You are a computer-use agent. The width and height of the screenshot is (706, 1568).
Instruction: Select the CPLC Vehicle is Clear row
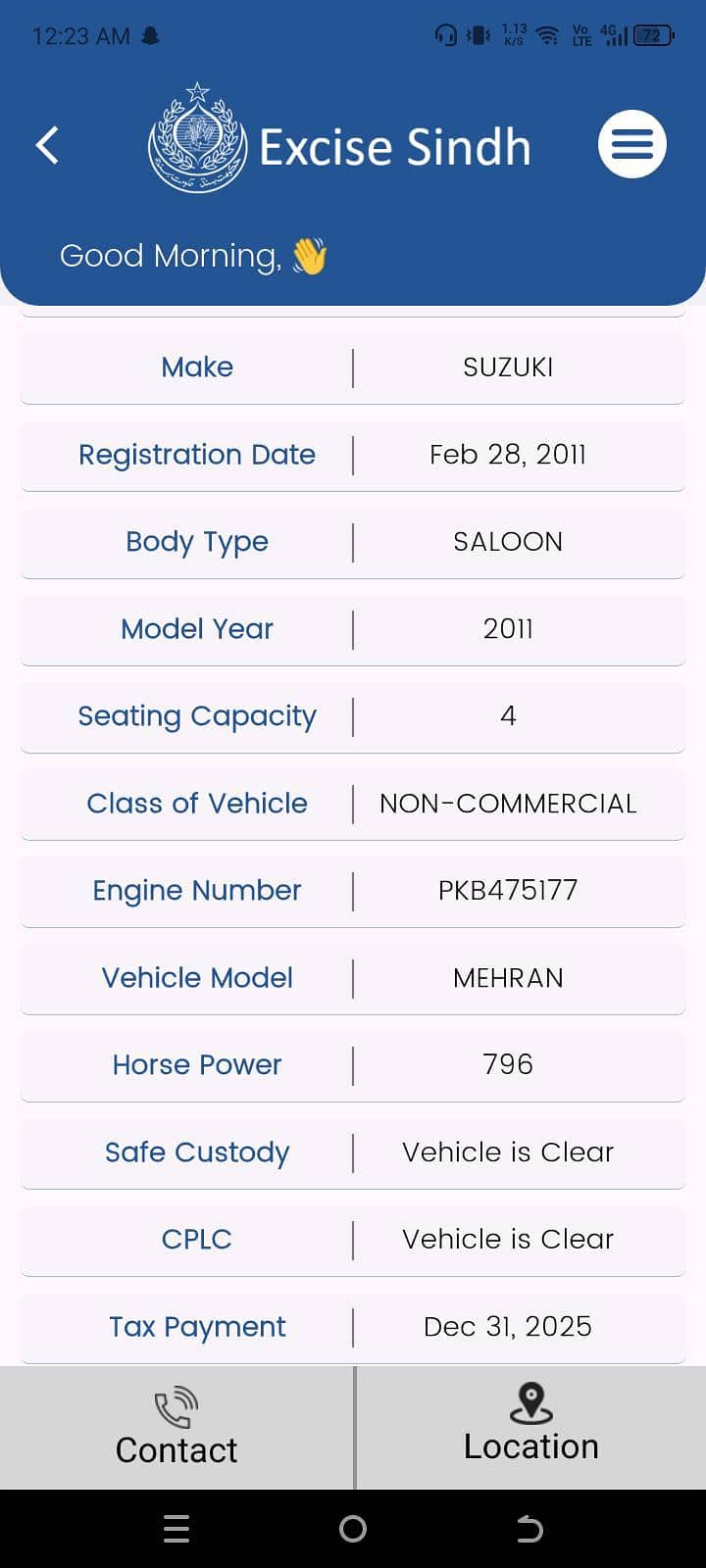353,1240
